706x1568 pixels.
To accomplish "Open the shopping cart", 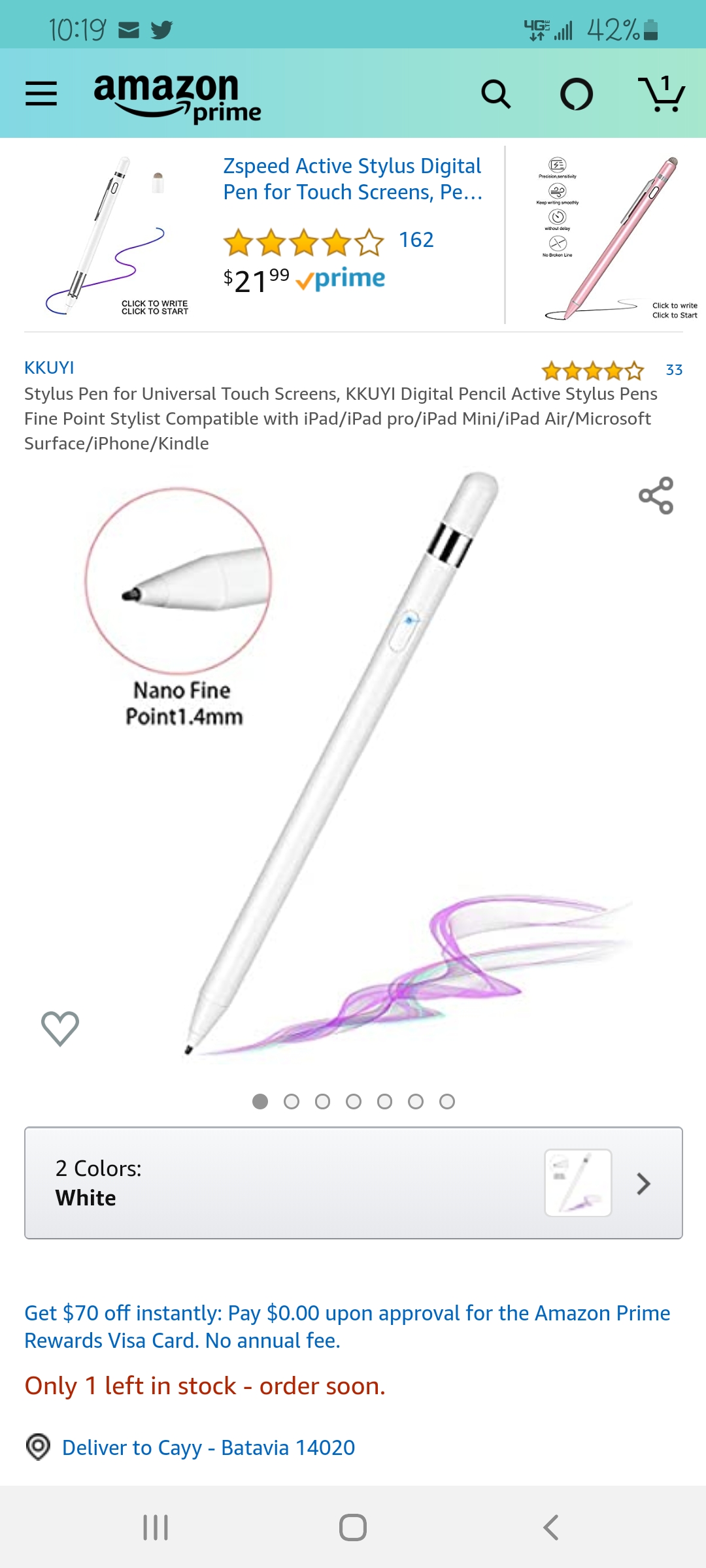I will coord(662,94).
